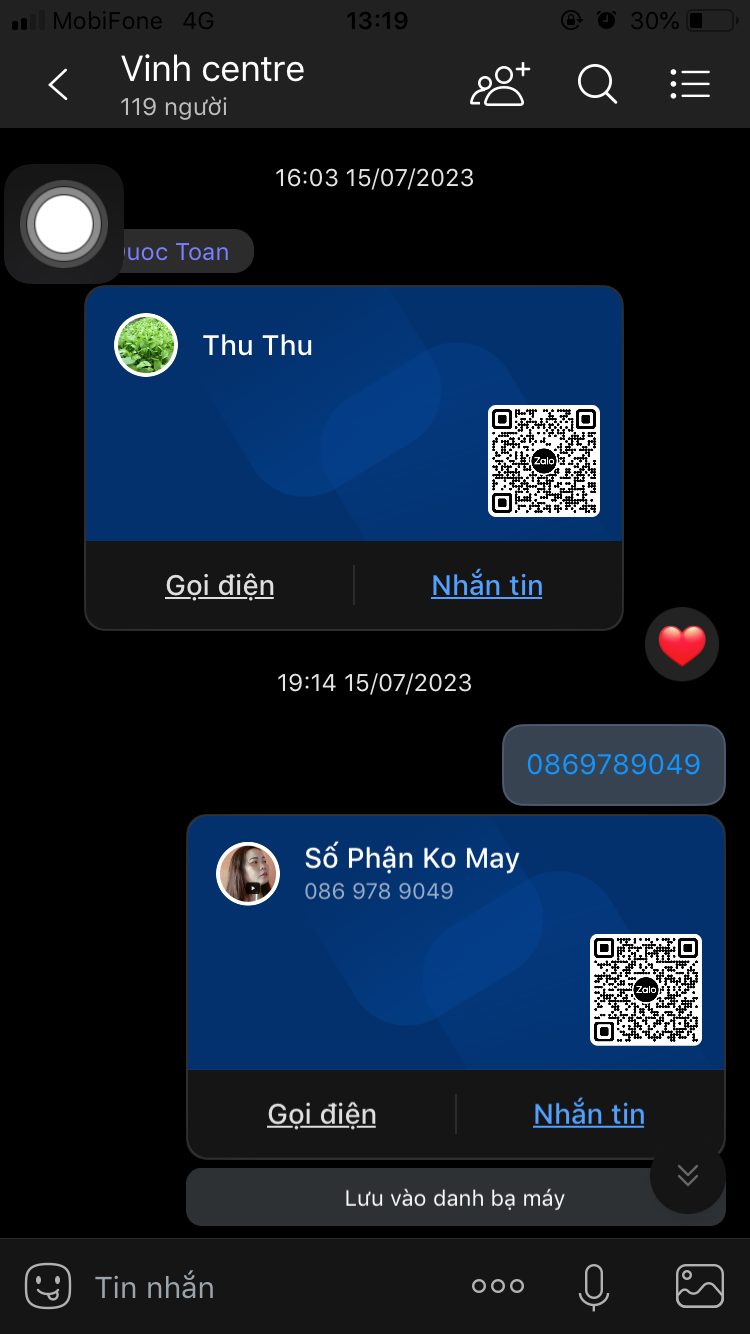Tap Gọi điện on Thu Thu's card
The image size is (750, 1334).
coord(220,585)
